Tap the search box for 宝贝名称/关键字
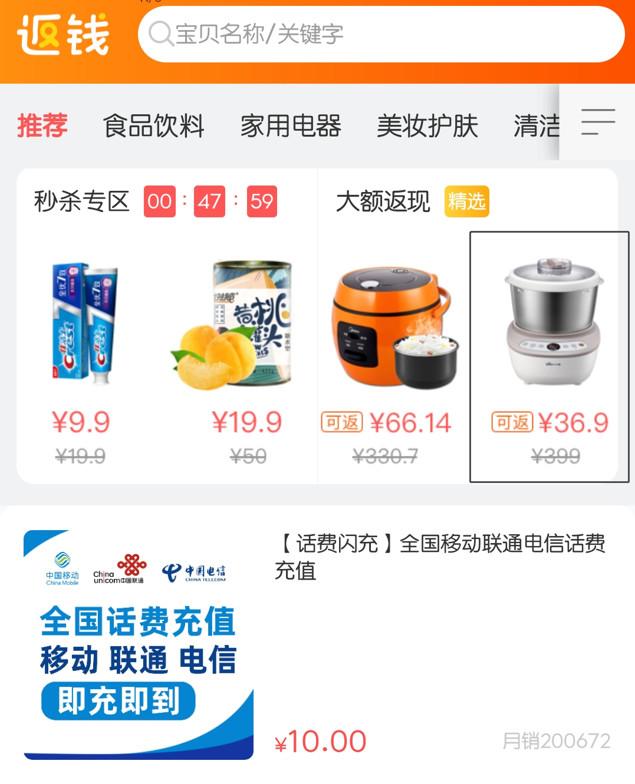The image size is (635, 784). coord(380,34)
